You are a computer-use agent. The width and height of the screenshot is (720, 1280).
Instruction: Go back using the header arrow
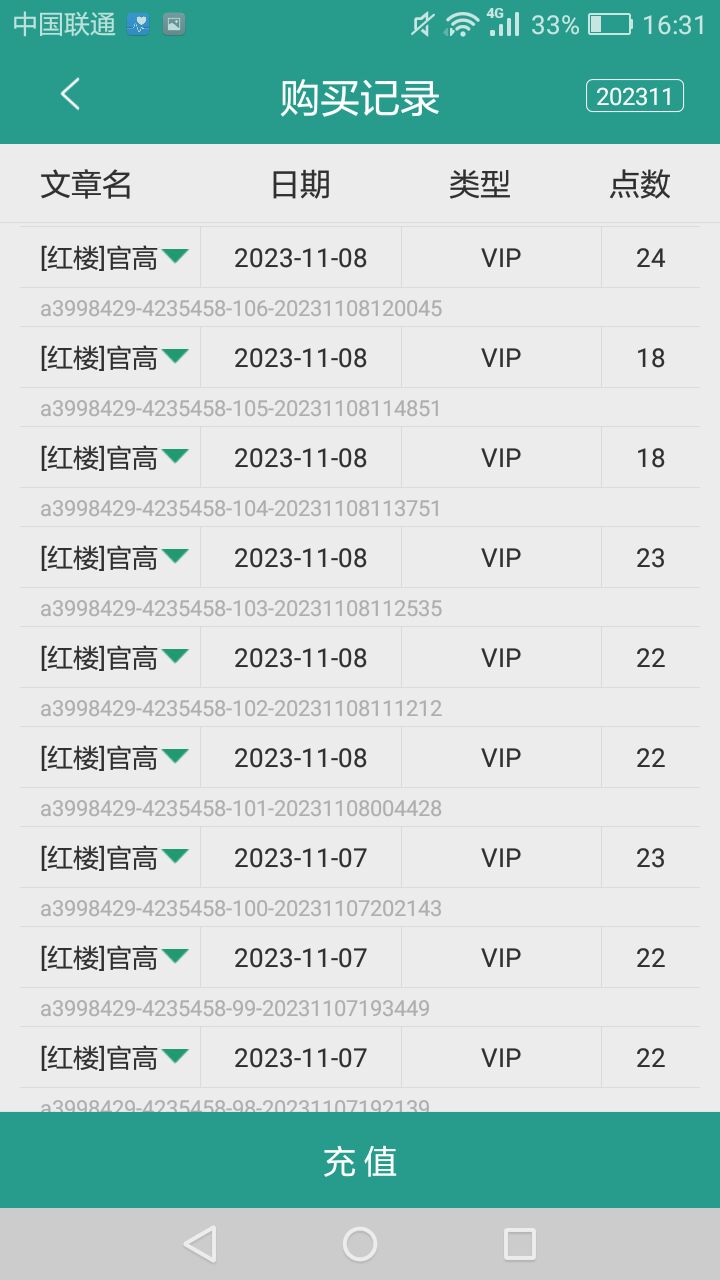click(70, 95)
